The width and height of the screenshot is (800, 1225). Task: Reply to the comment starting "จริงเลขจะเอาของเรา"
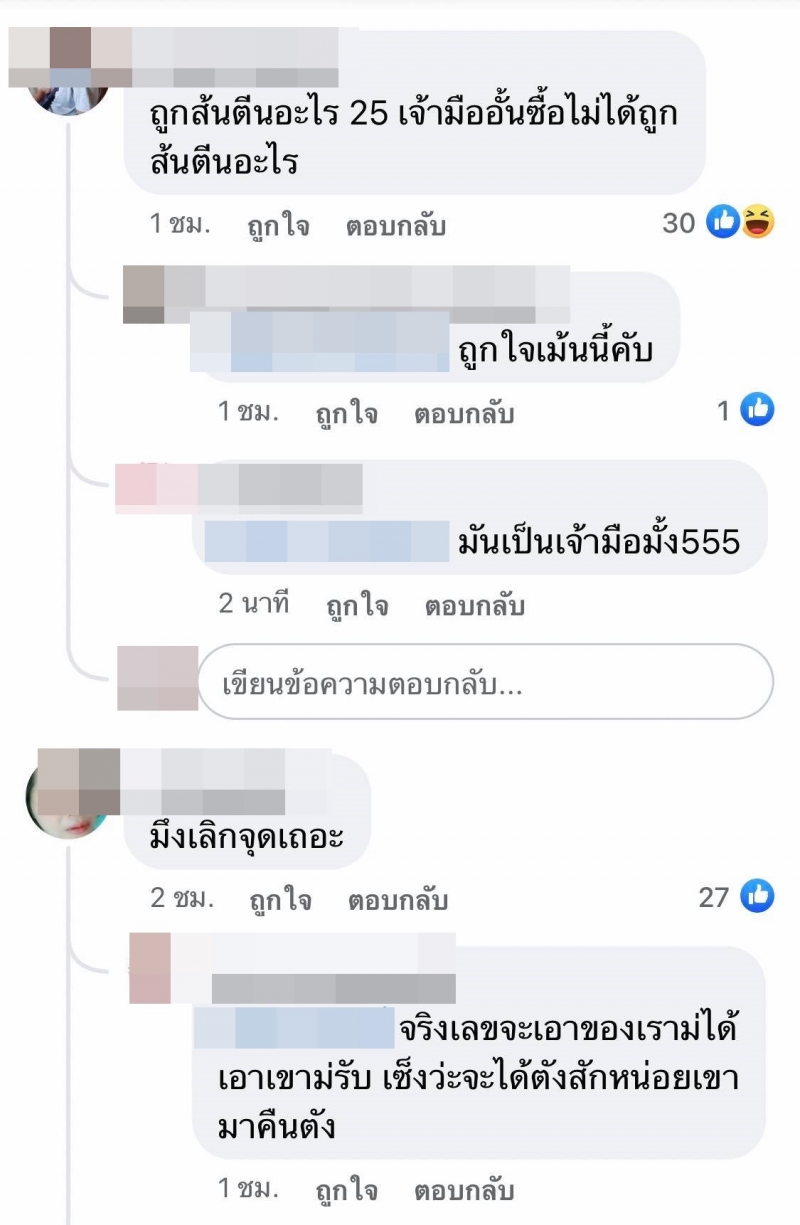(464, 1190)
